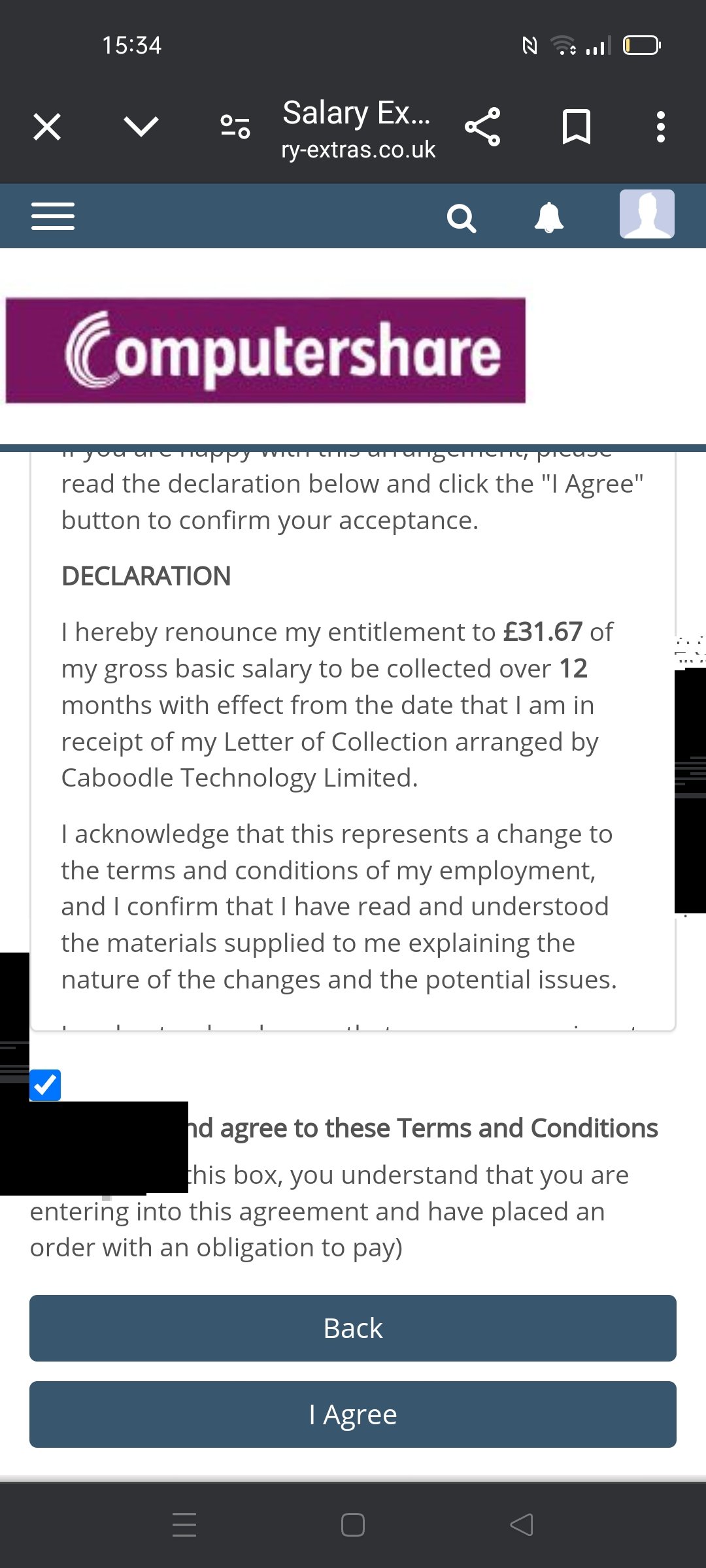Open the hamburger navigation menu

click(53, 216)
